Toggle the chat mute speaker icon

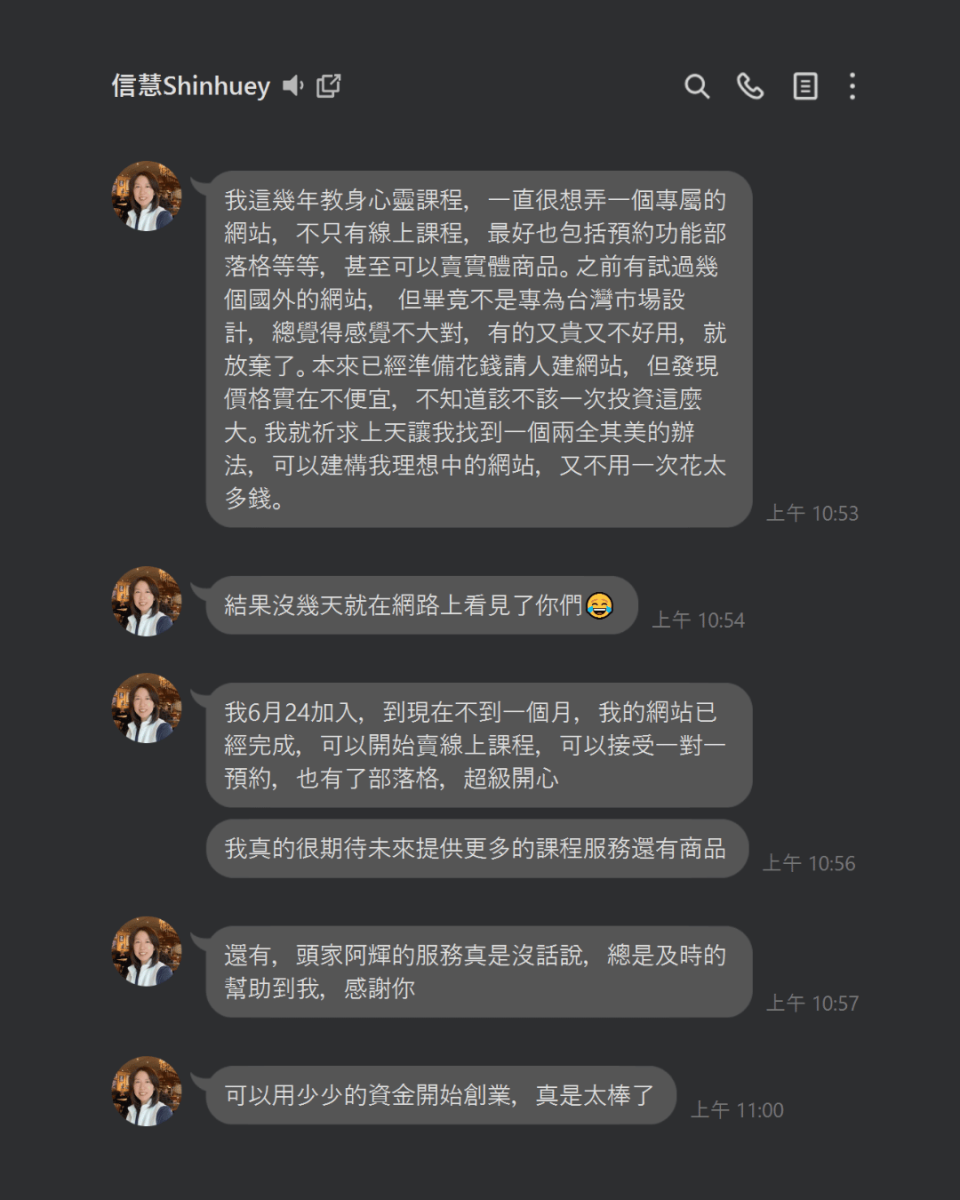click(x=292, y=86)
